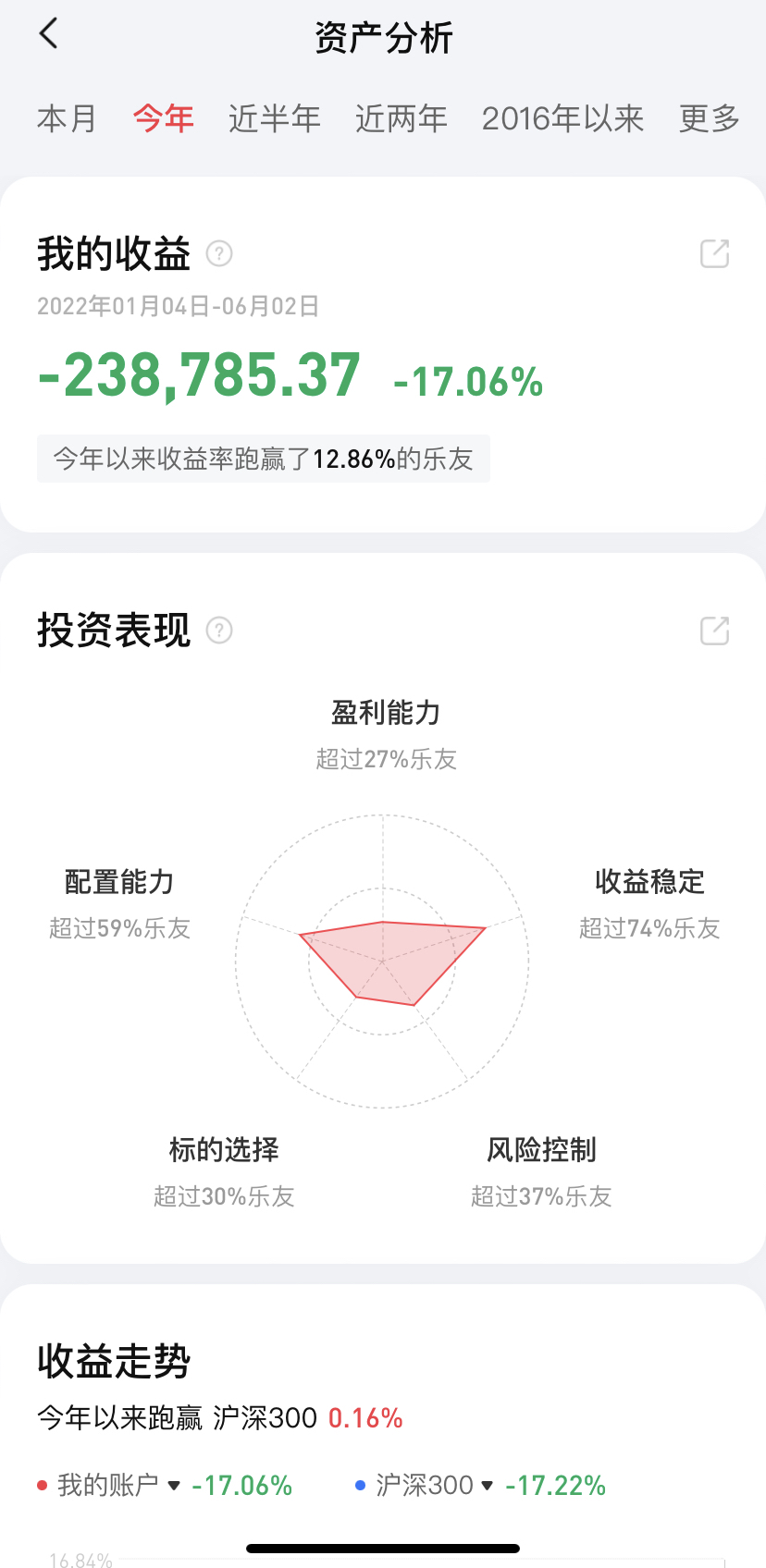The width and height of the screenshot is (766, 1568).
Task: Share the 投资表现 card
Action: 714,631
